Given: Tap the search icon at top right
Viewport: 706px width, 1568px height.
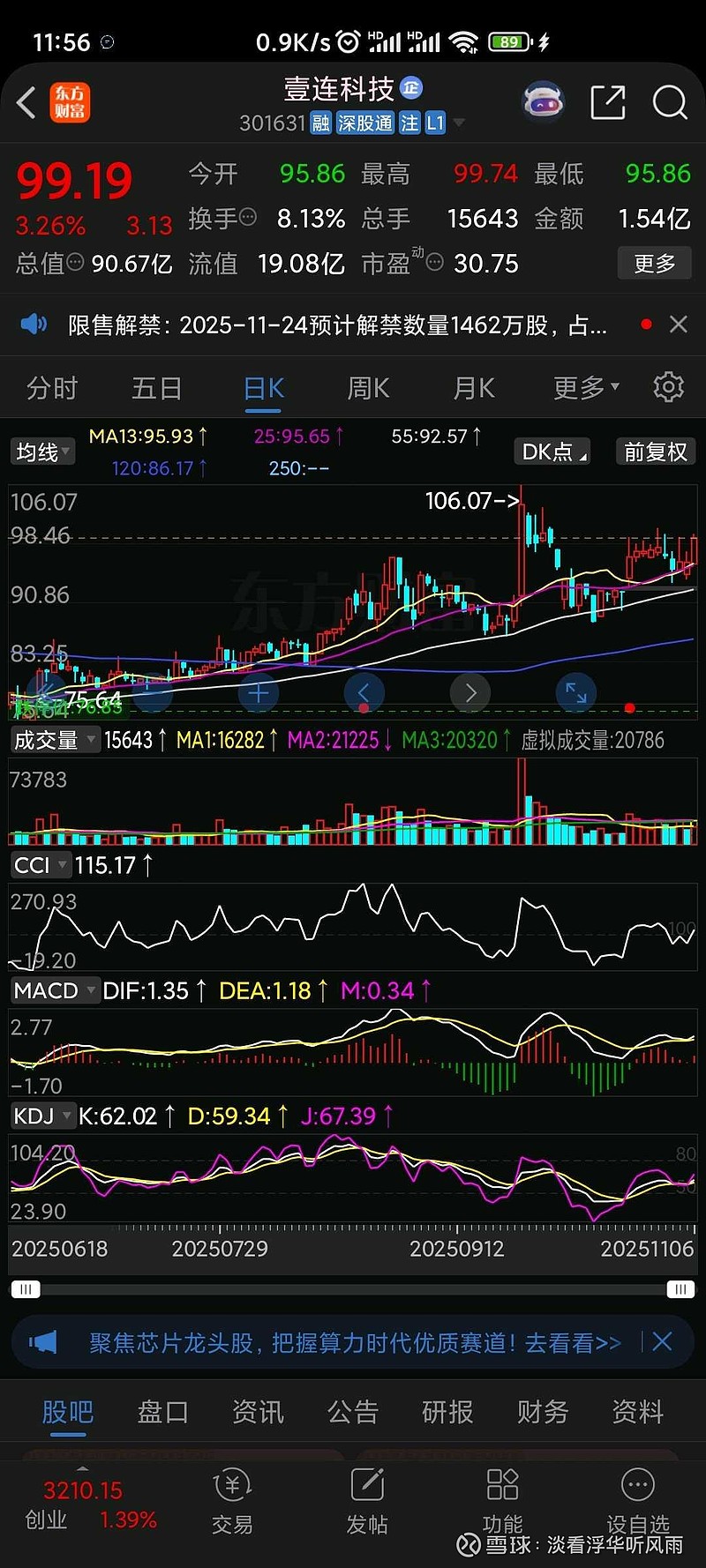Looking at the screenshot, I should (x=670, y=102).
